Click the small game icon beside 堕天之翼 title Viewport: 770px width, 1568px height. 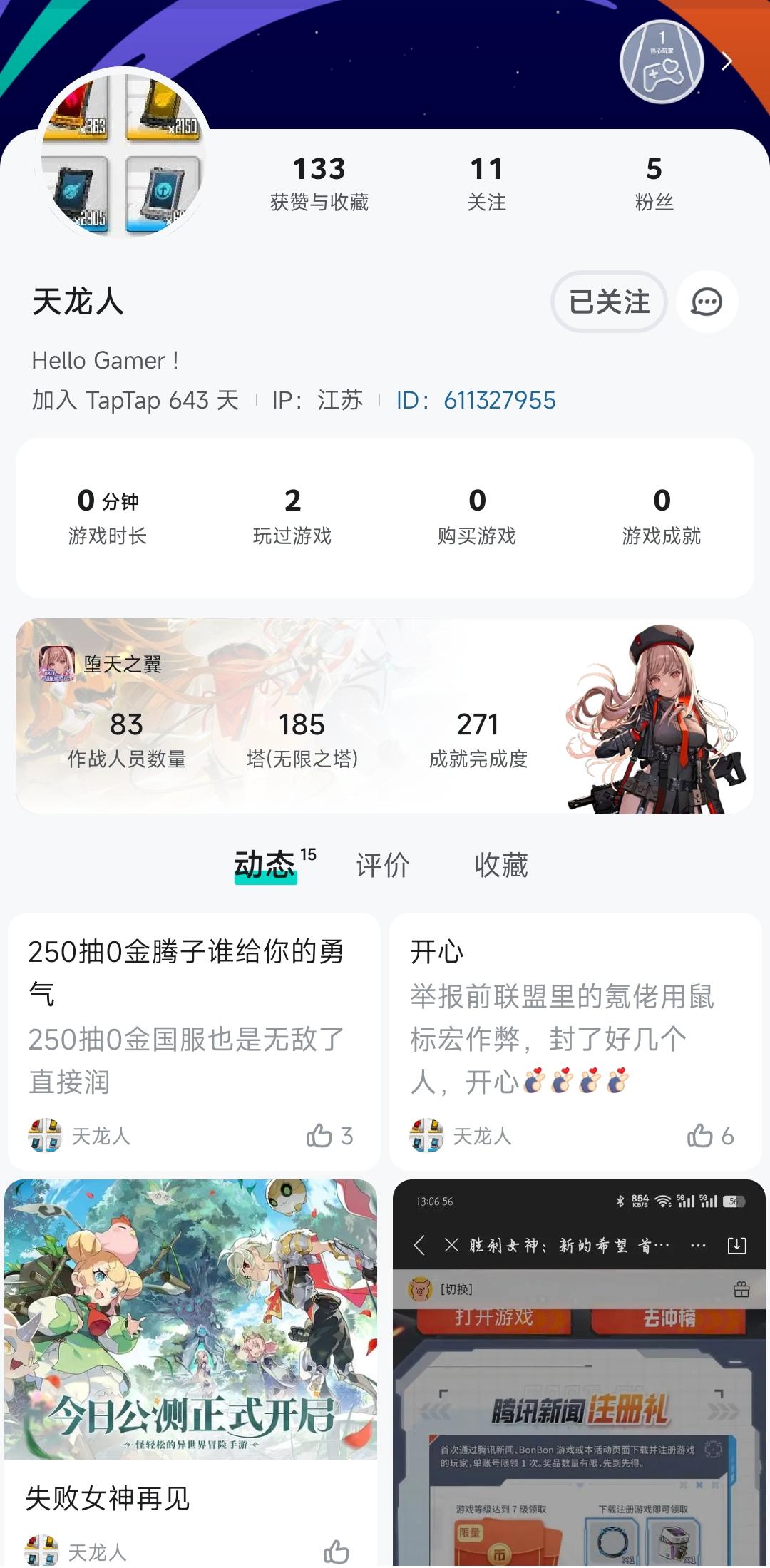click(x=58, y=665)
